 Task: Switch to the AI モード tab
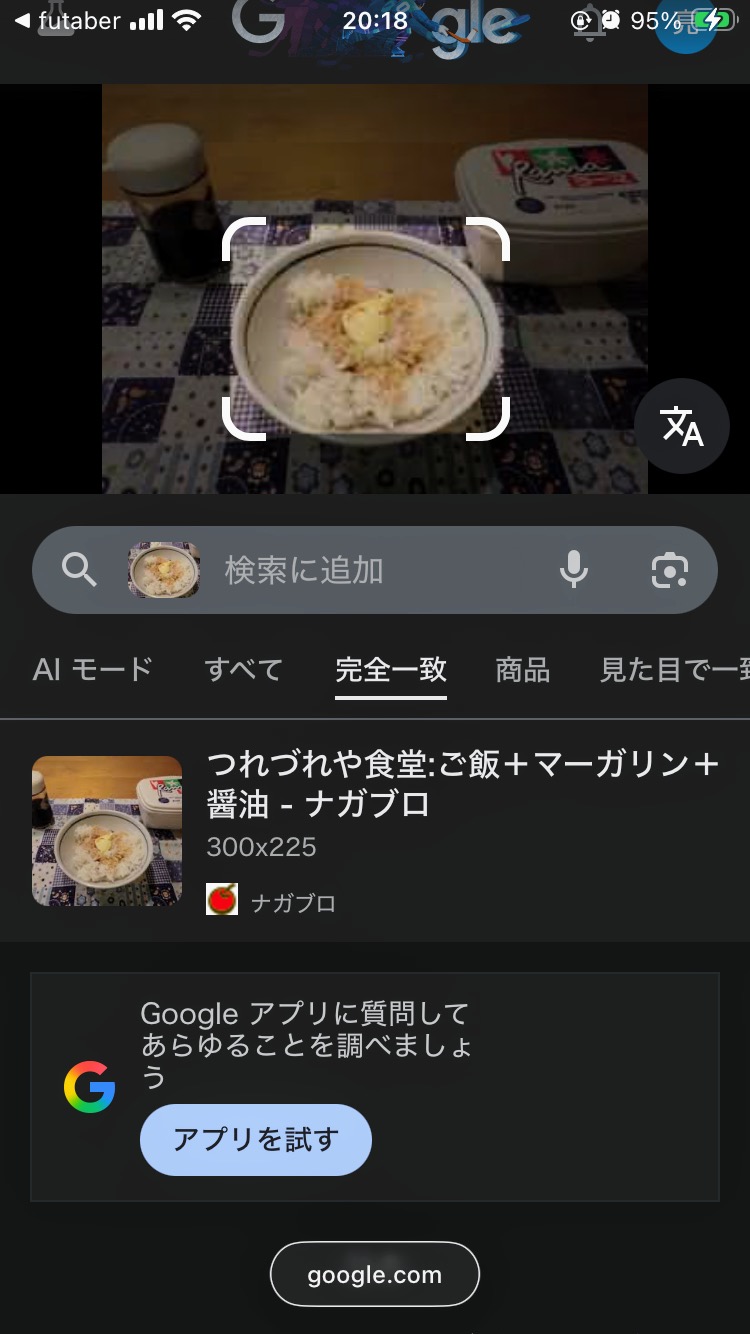[92, 669]
